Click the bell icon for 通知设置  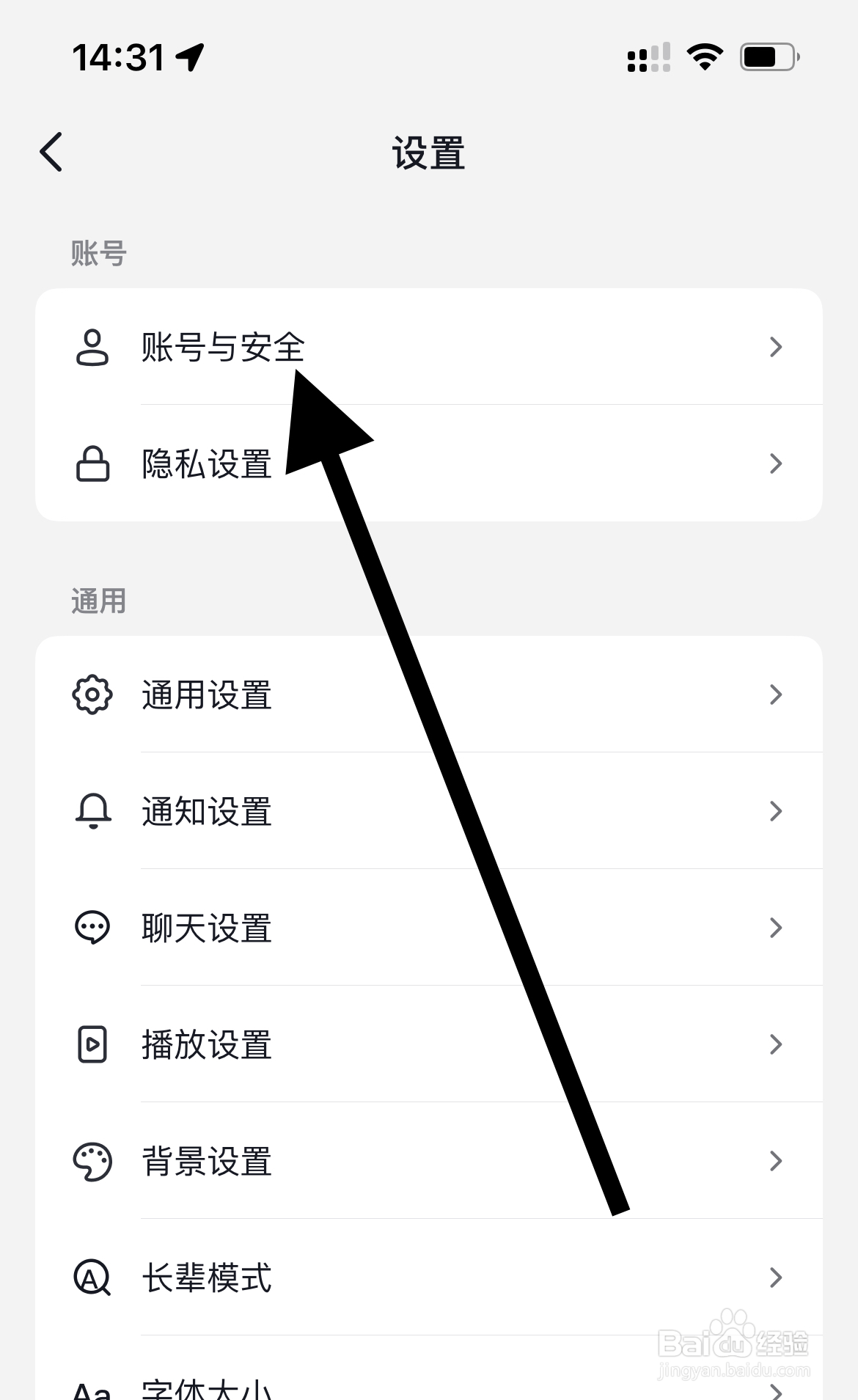(91, 811)
